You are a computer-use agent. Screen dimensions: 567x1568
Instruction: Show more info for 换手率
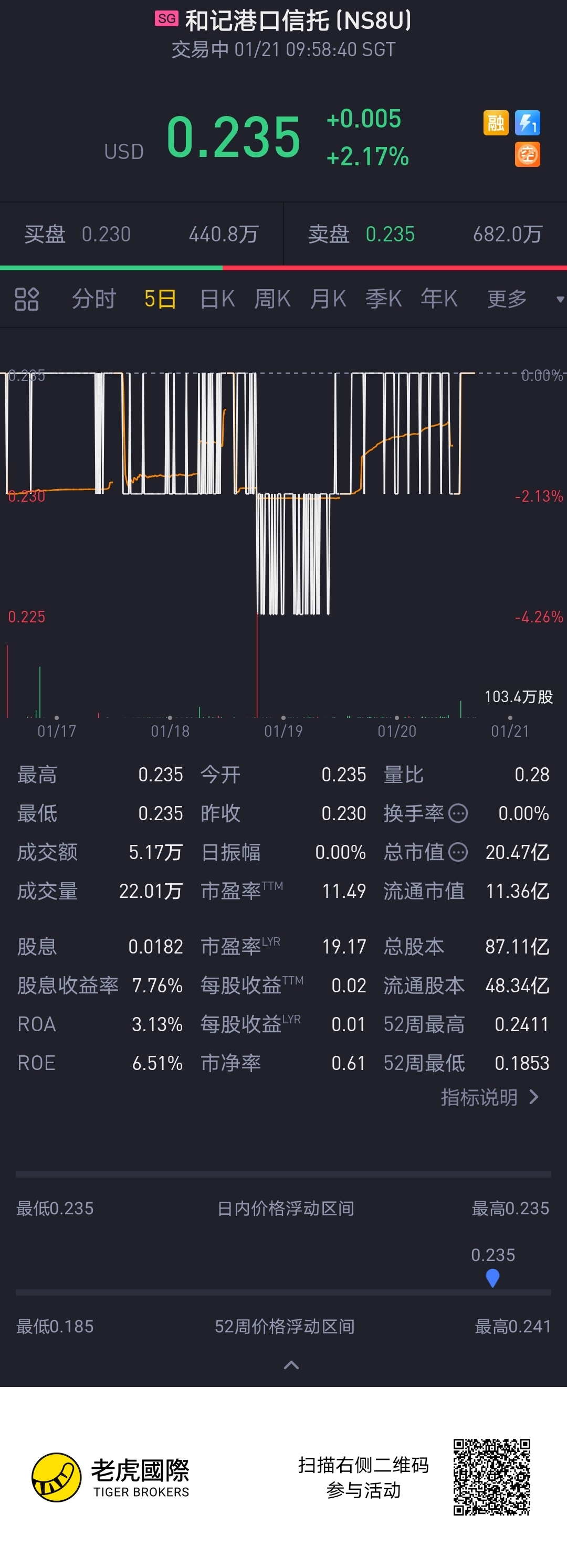tap(458, 813)
